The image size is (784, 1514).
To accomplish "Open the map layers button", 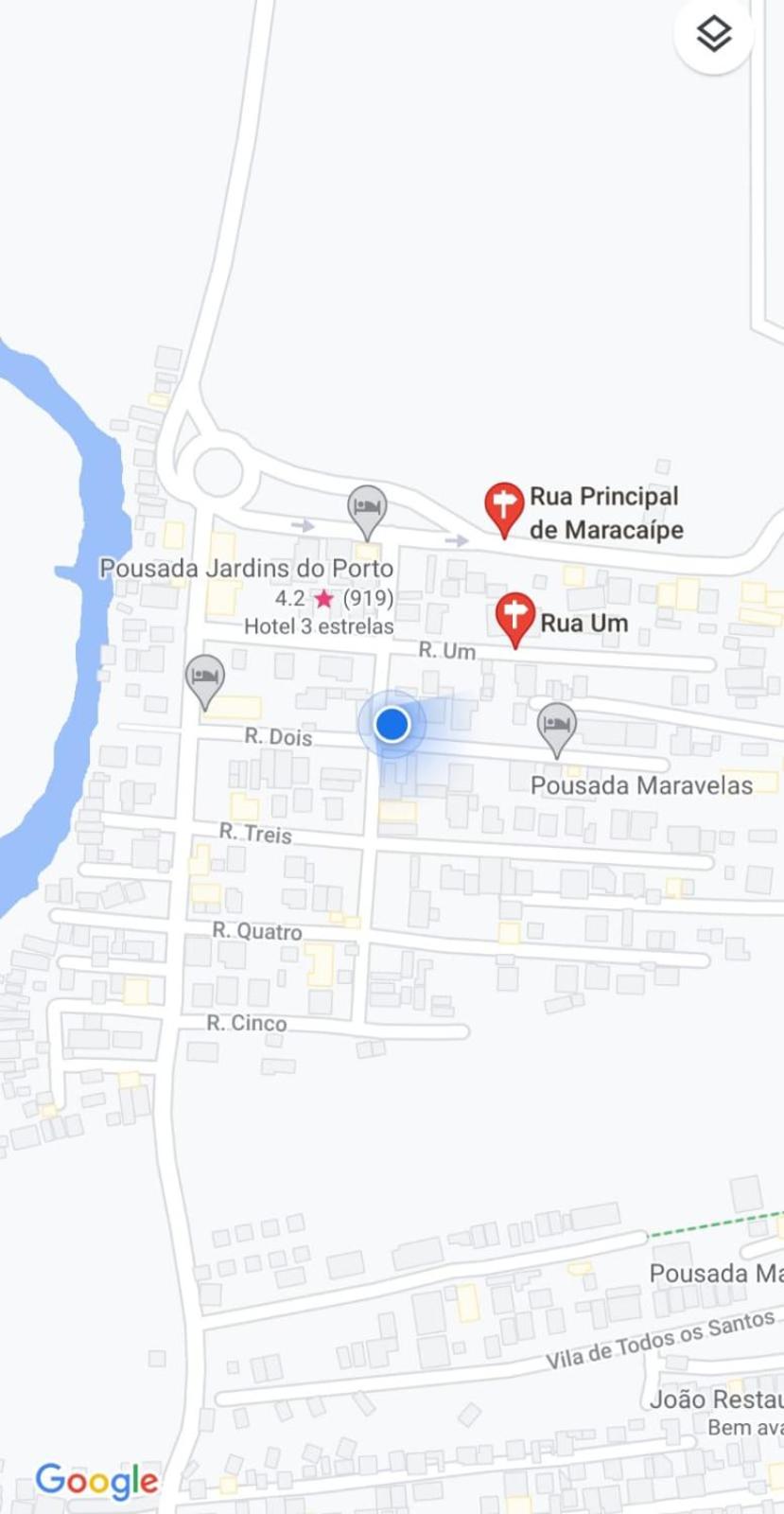I will point(714,35).
